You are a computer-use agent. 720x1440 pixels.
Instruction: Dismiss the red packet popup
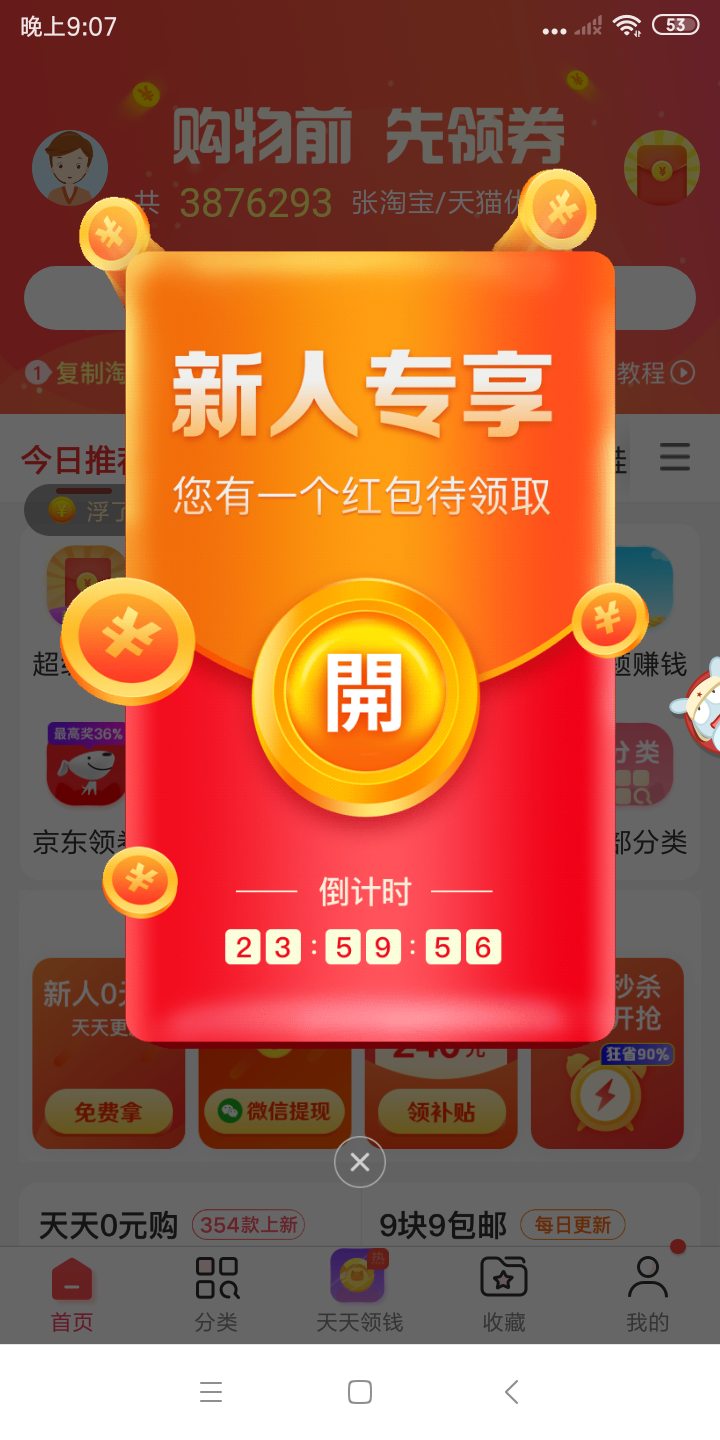point(360,1162)
